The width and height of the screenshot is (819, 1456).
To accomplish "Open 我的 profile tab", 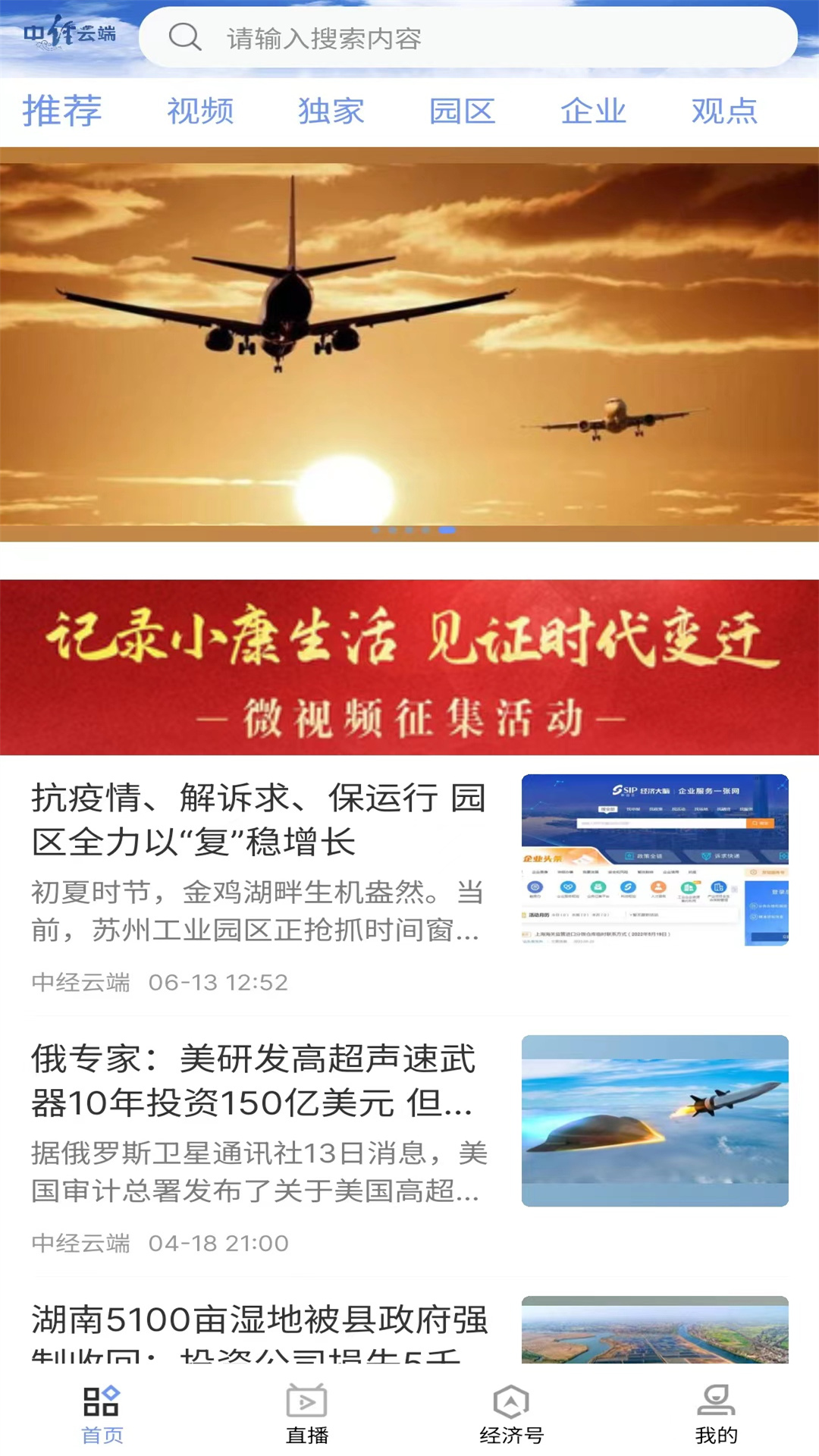I will coord(716,1415).
